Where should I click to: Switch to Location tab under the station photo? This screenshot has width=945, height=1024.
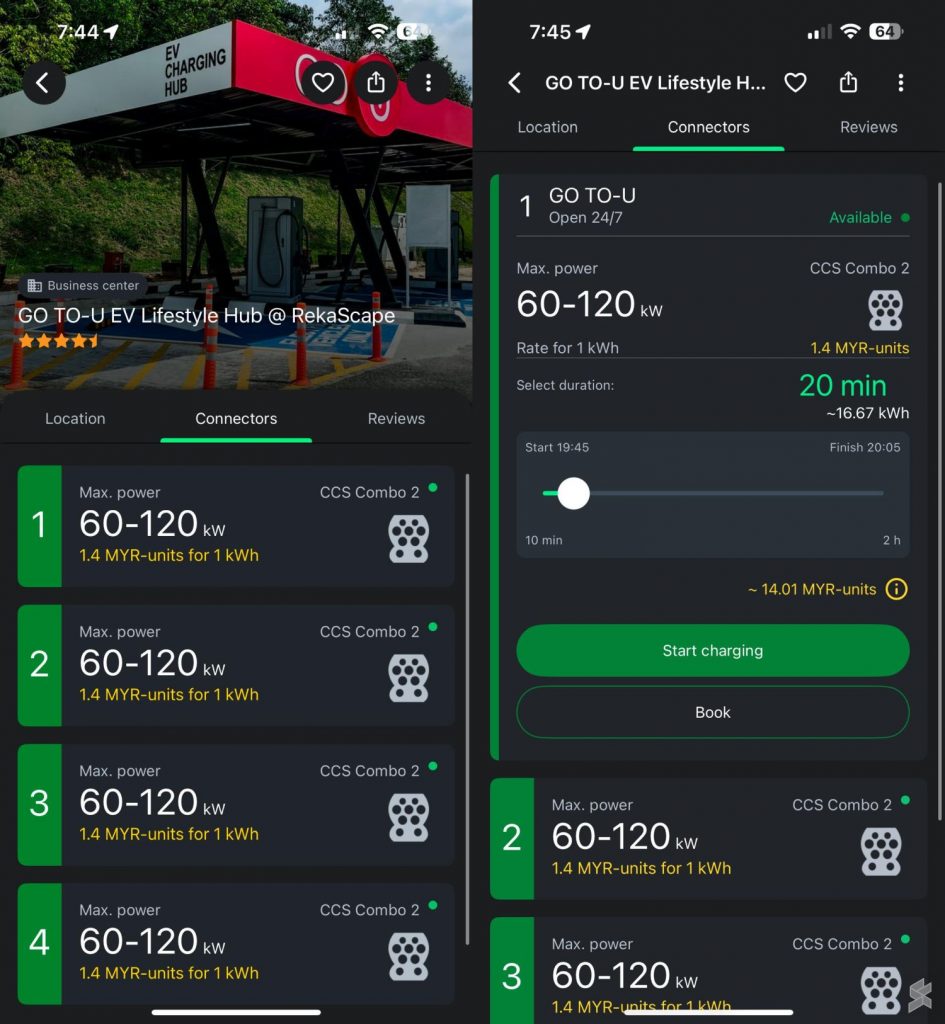click(x=75, y=419)
